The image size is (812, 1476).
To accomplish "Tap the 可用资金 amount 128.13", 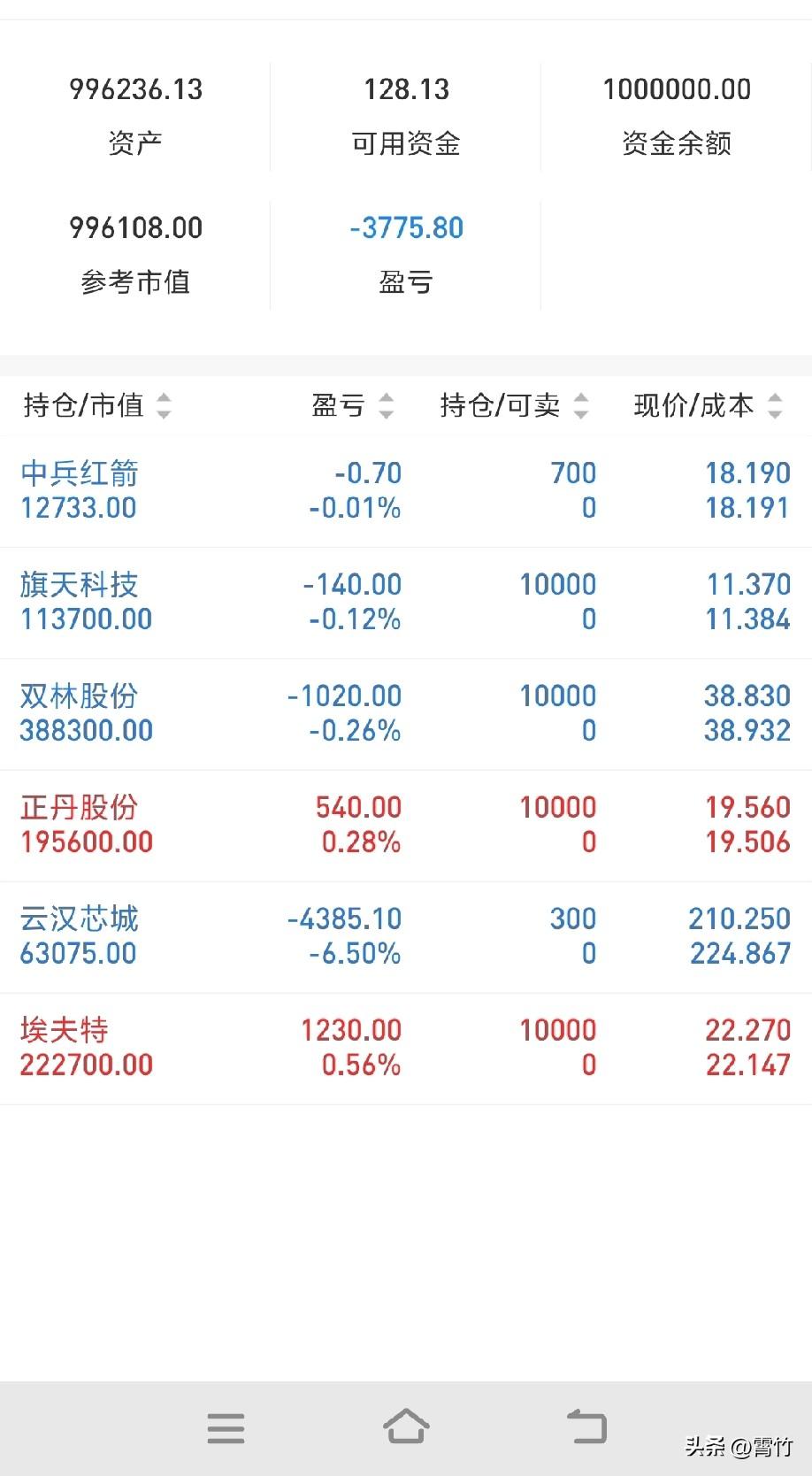I will (x=408, y=89).
